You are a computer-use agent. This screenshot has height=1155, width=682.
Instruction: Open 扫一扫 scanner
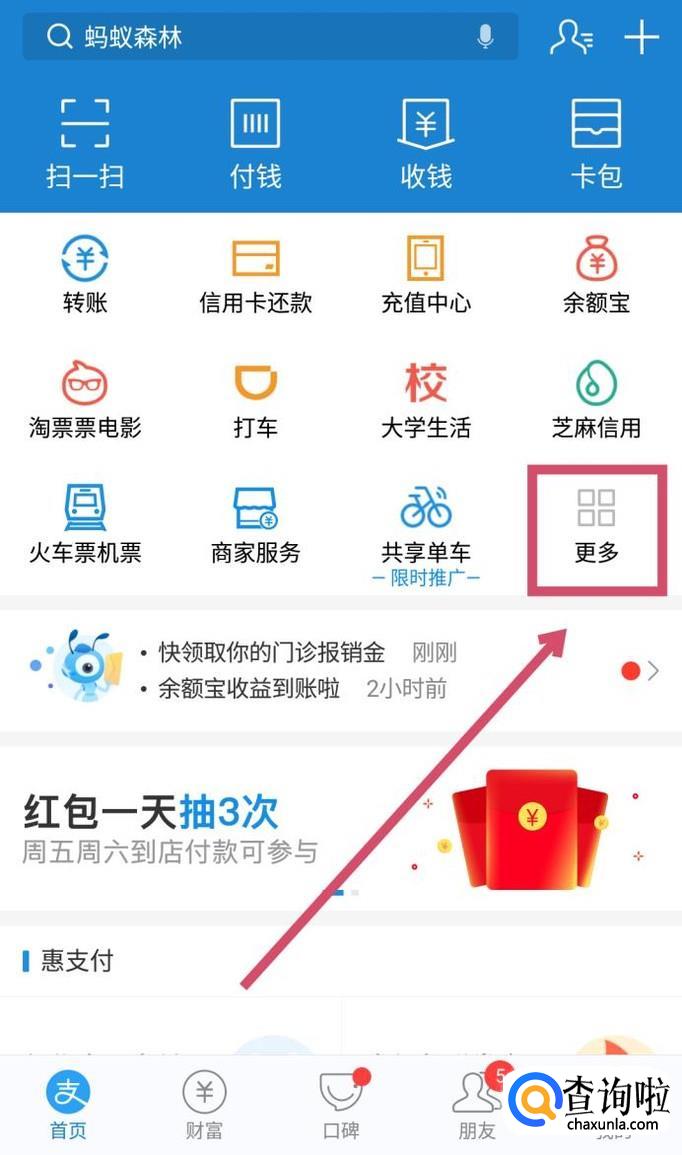click(85, 144)
